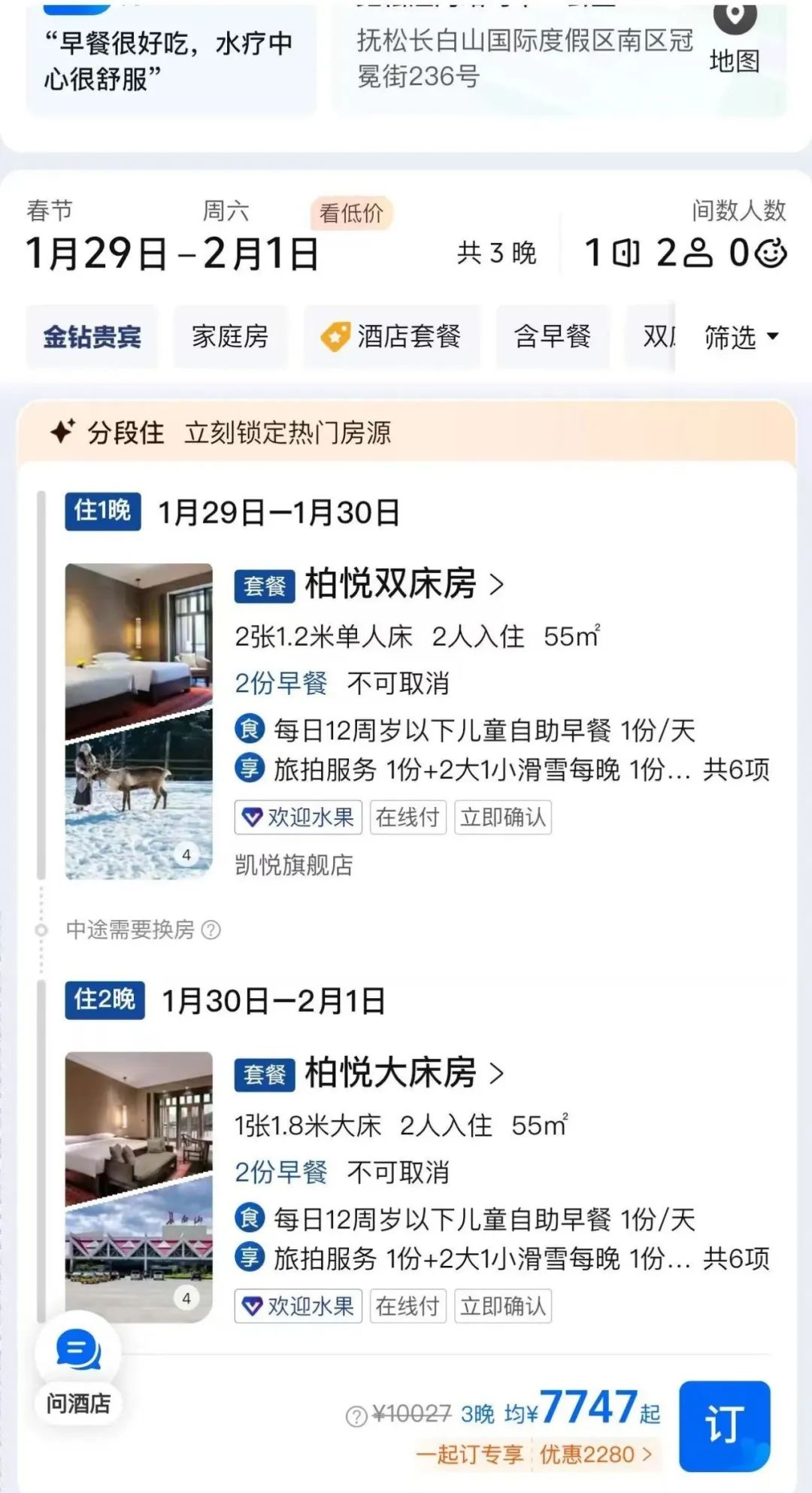
Task: Show the price explanation question mark
Action: click(x=356, y=1416)
